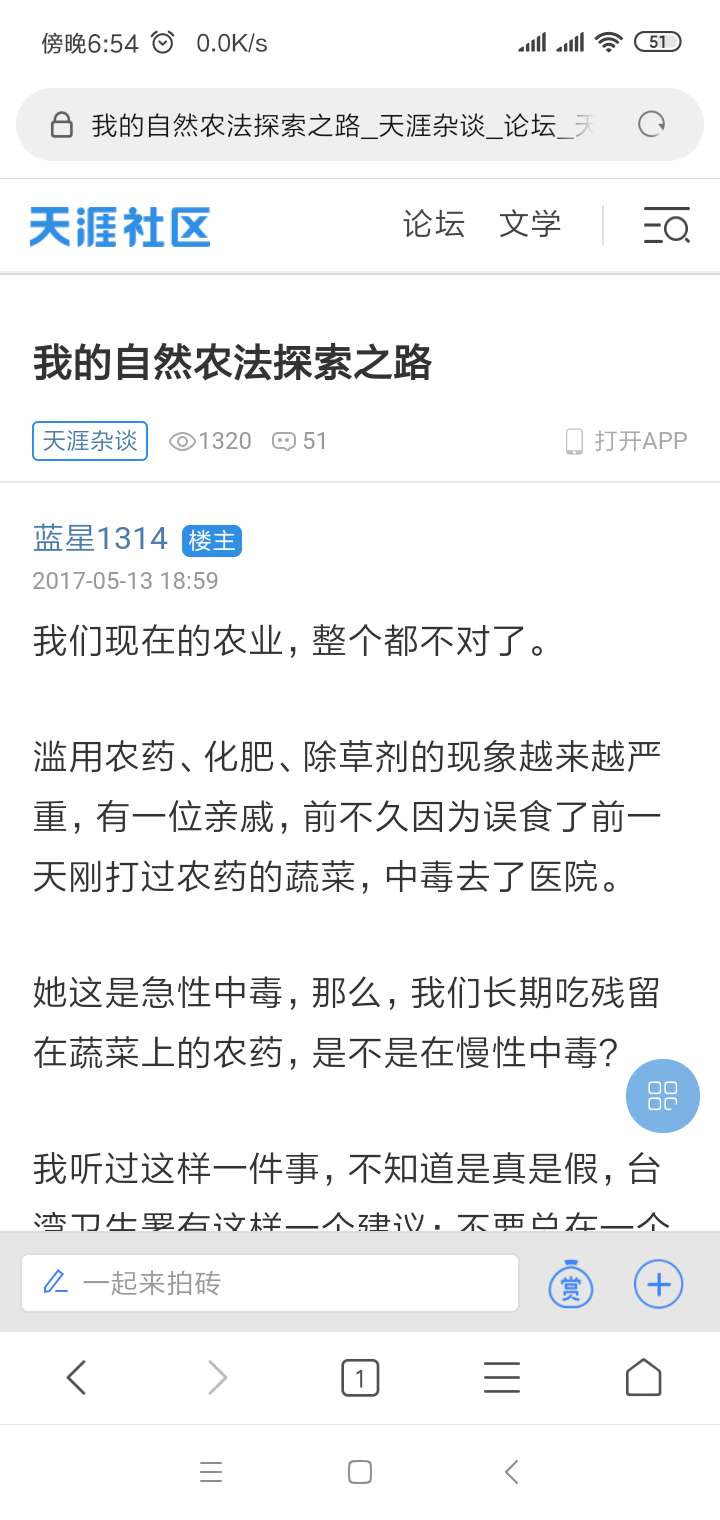Open the 文学 section
Image resolution: width=720 pixels, height=1520 pixels.
click(x=530, y=224)
